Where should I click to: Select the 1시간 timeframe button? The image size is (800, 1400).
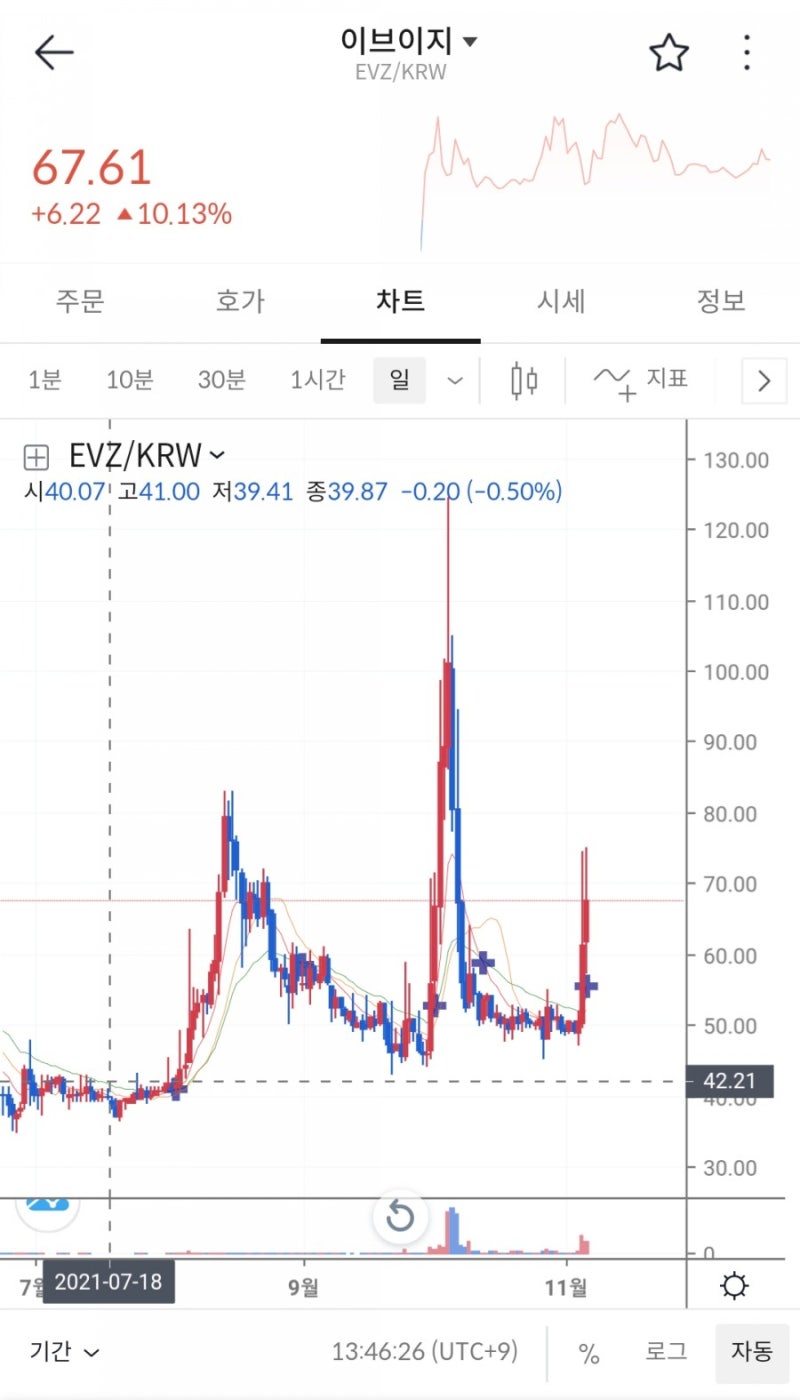tap(317, 380)
